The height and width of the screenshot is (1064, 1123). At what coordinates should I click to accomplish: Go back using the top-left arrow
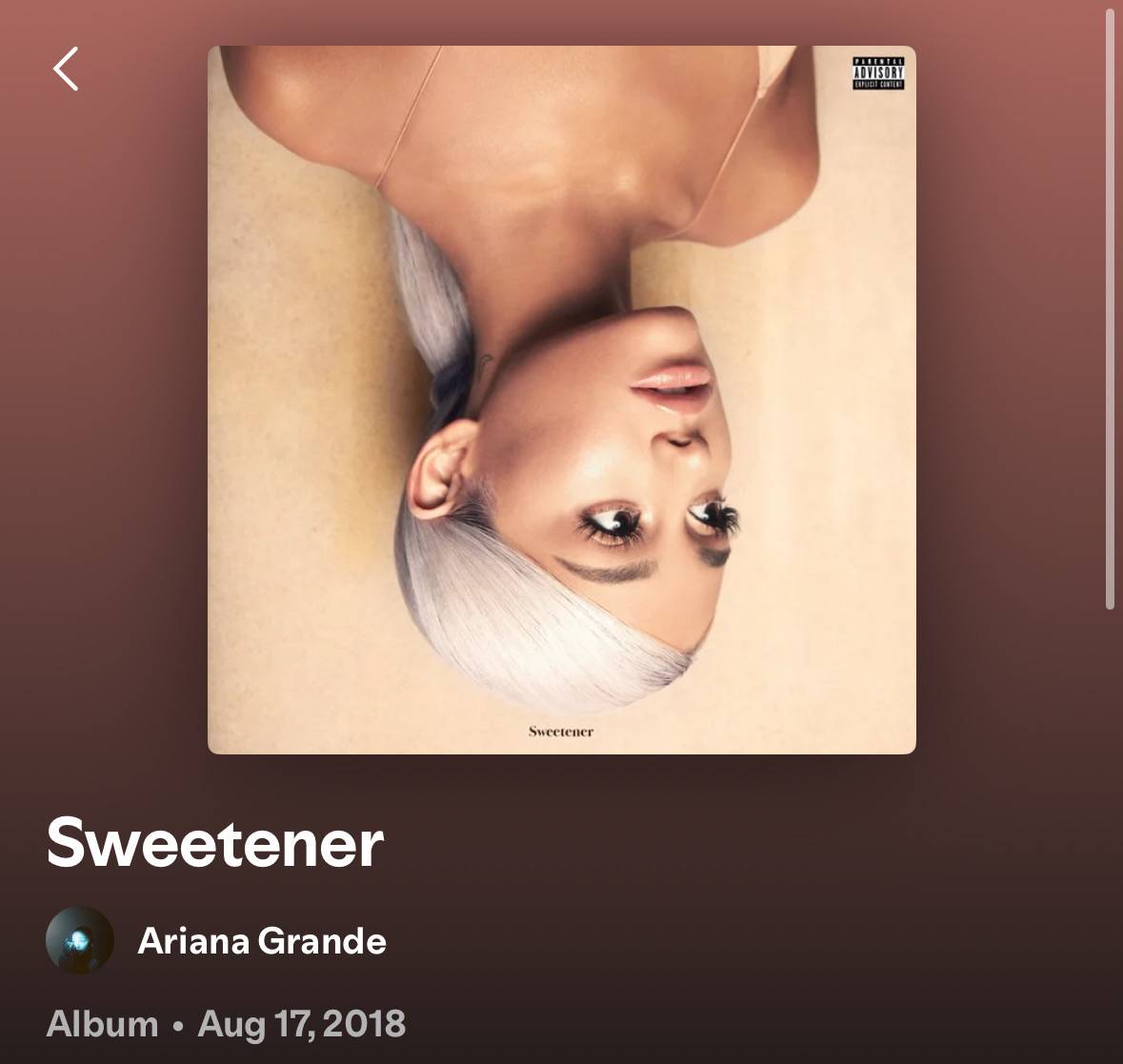click(66, 69)
